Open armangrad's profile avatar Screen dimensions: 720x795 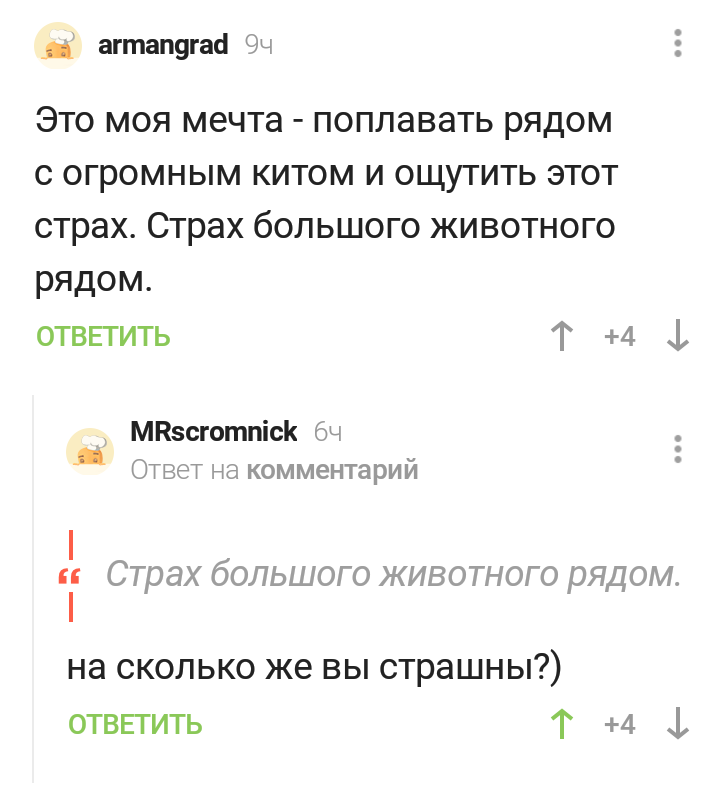click(x=59, y=45)
